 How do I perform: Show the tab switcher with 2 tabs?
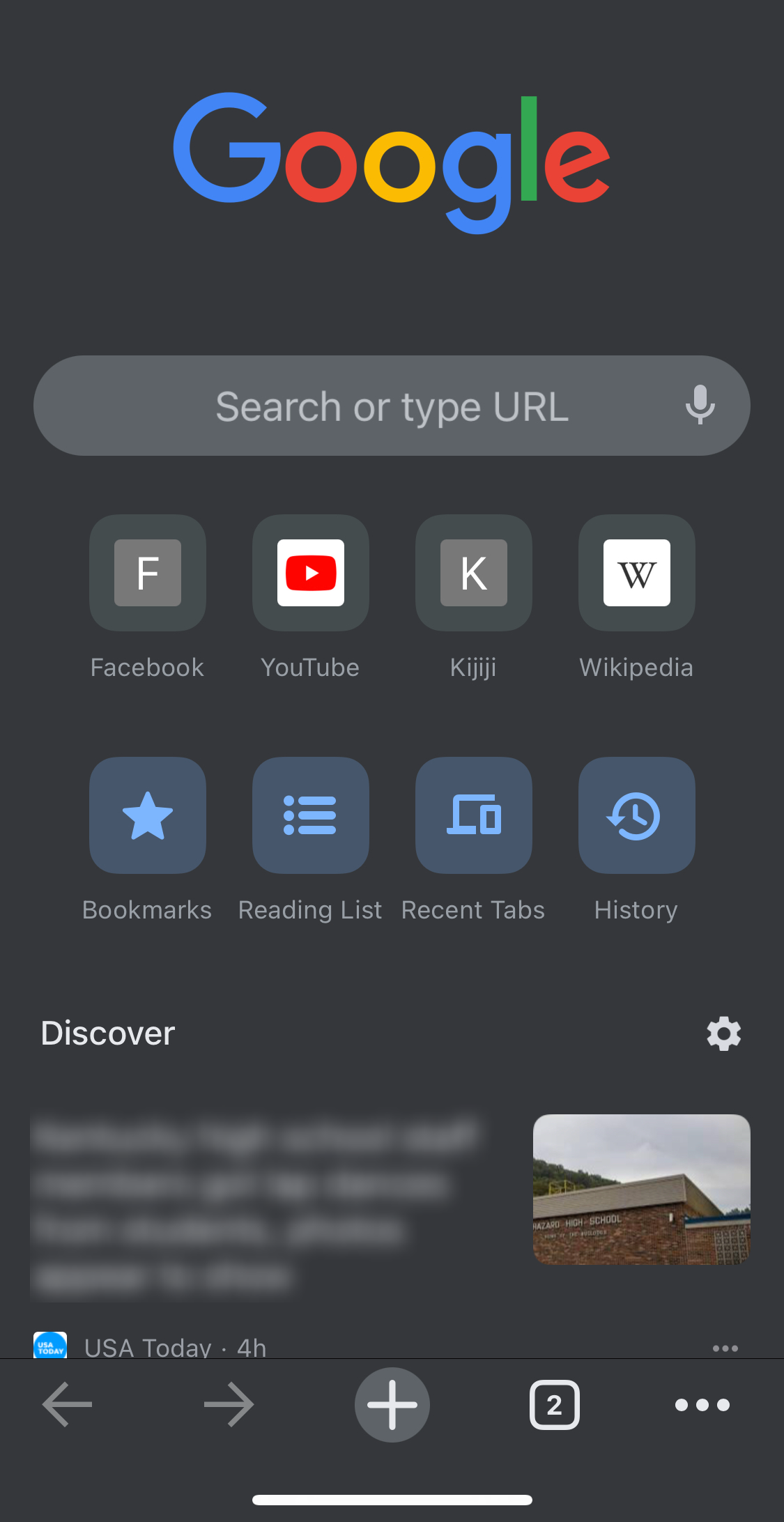click(x=555, y=1405)
